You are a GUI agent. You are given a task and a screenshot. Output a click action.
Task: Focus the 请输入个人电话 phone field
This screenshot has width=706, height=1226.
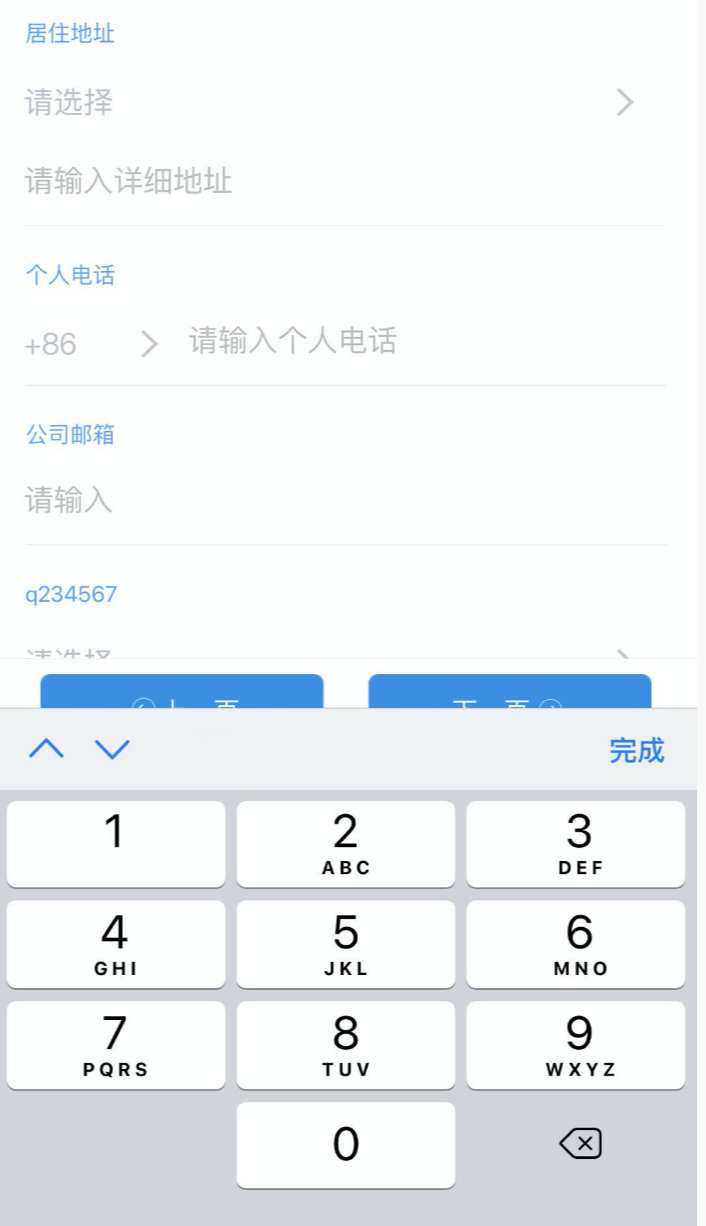pos(420,342)
